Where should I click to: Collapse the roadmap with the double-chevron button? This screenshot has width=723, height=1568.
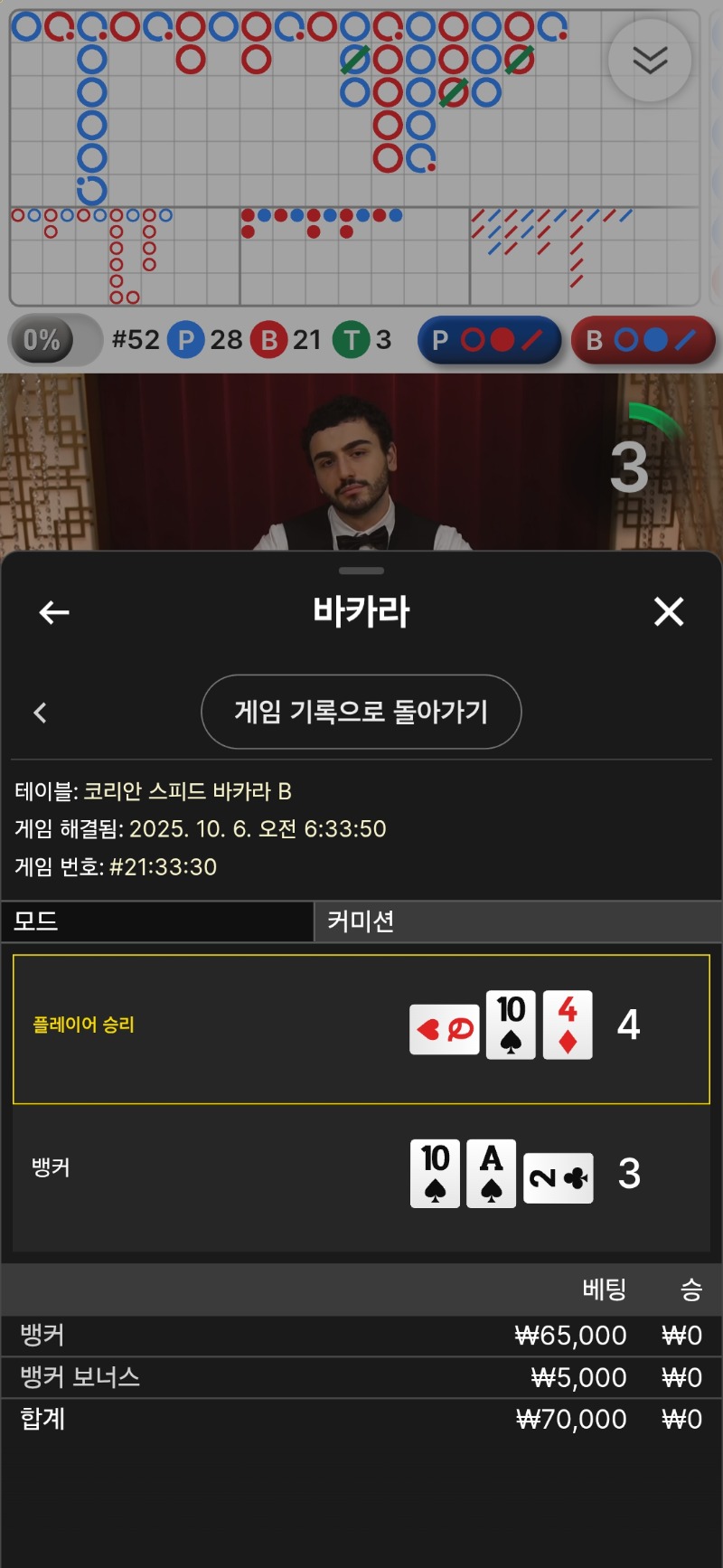pos(650,61)
